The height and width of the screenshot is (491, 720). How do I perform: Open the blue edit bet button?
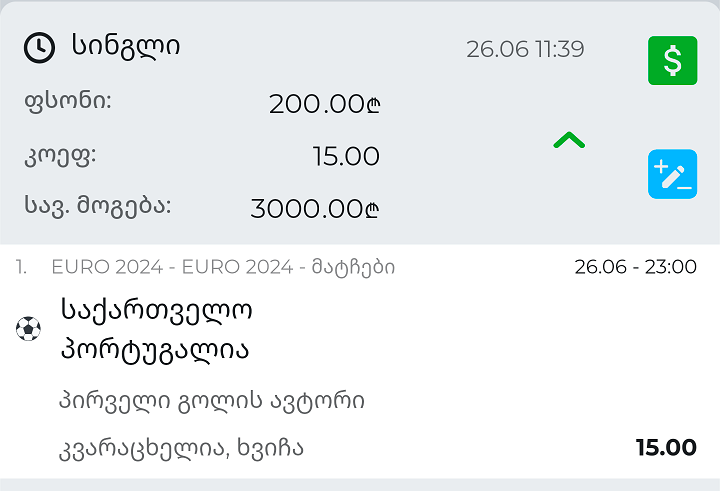pos(672,175)
